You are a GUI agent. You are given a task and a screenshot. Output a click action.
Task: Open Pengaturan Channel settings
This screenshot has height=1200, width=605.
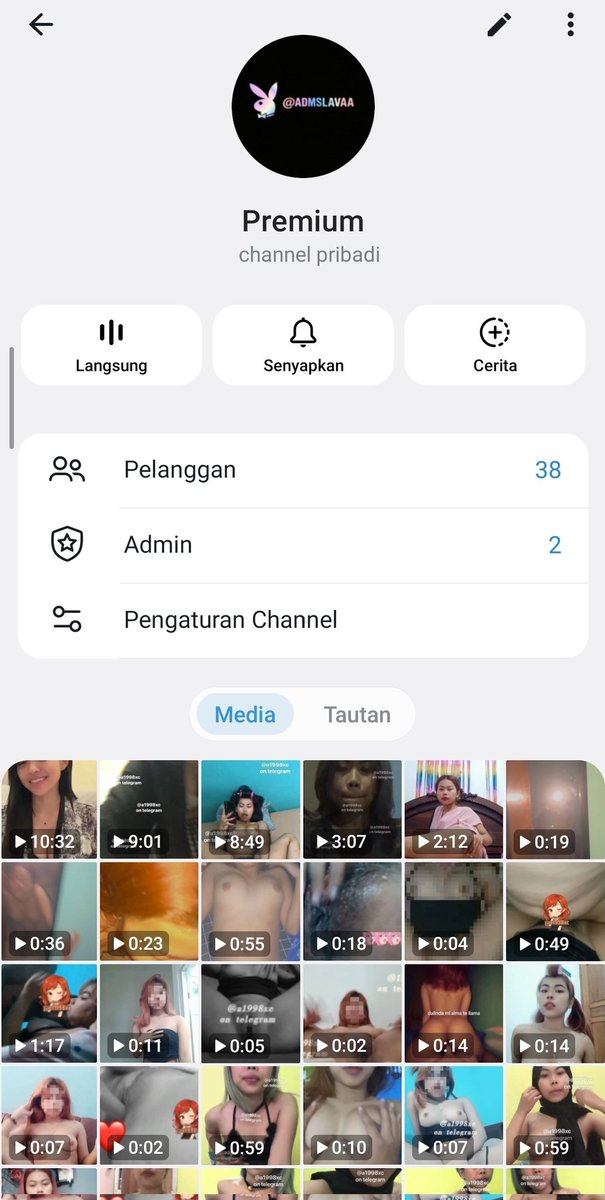coord(303,620)
